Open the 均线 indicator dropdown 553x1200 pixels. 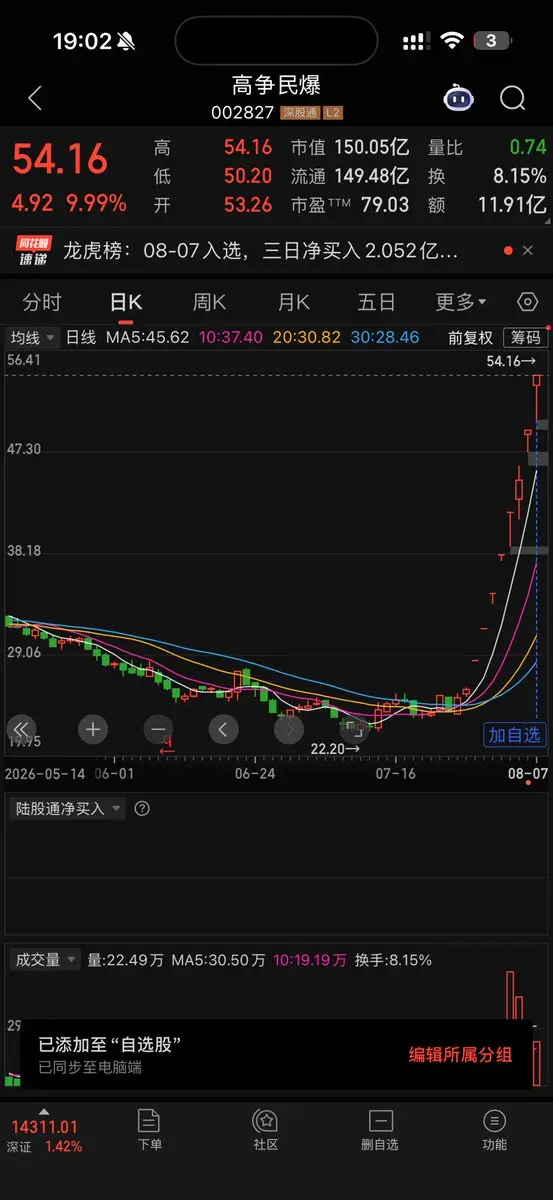[33, 338]
